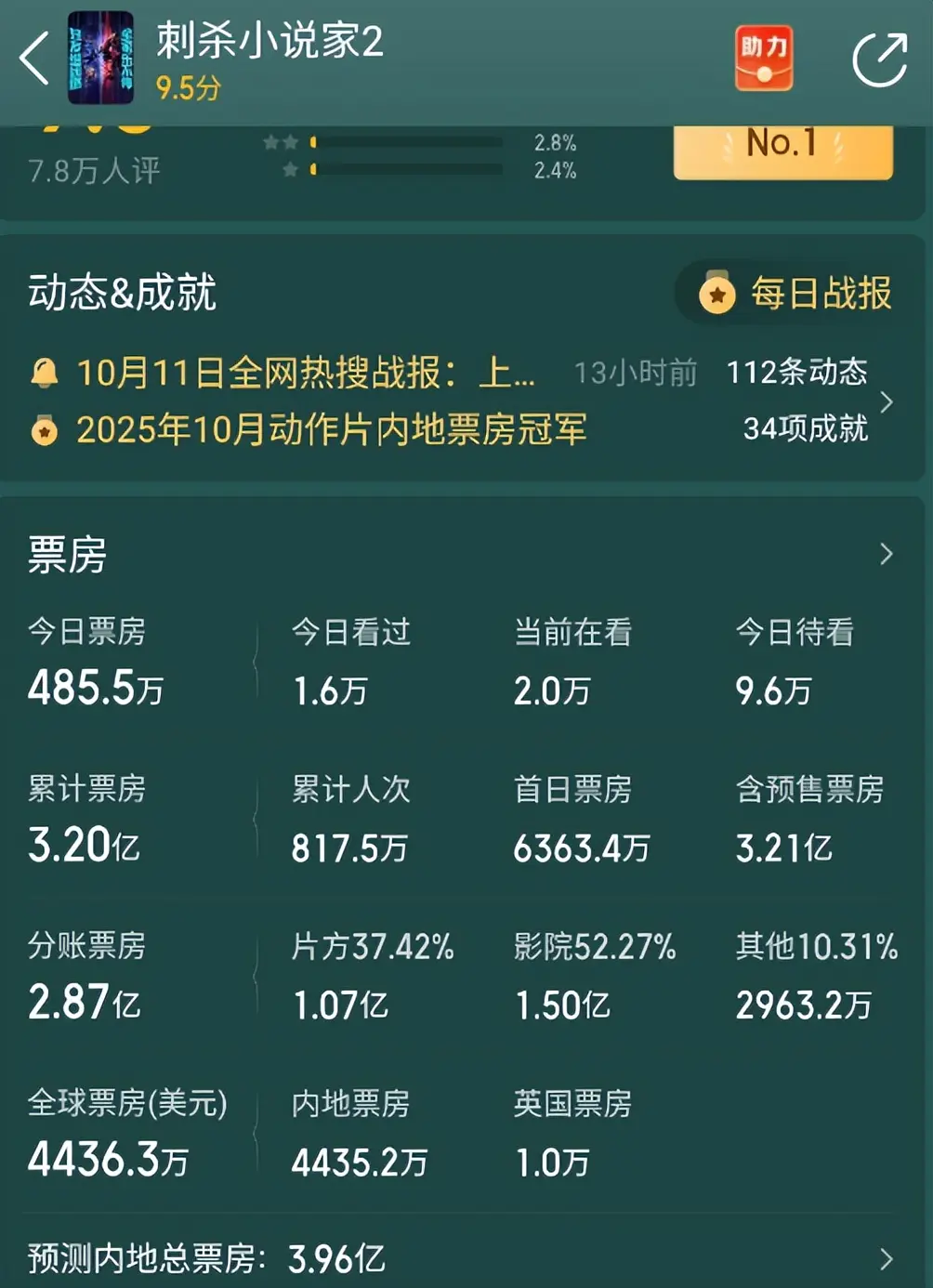Go back using the top-left arrow
The height and width of the screenshot is (1288, 933).
(x=34, y=59)
